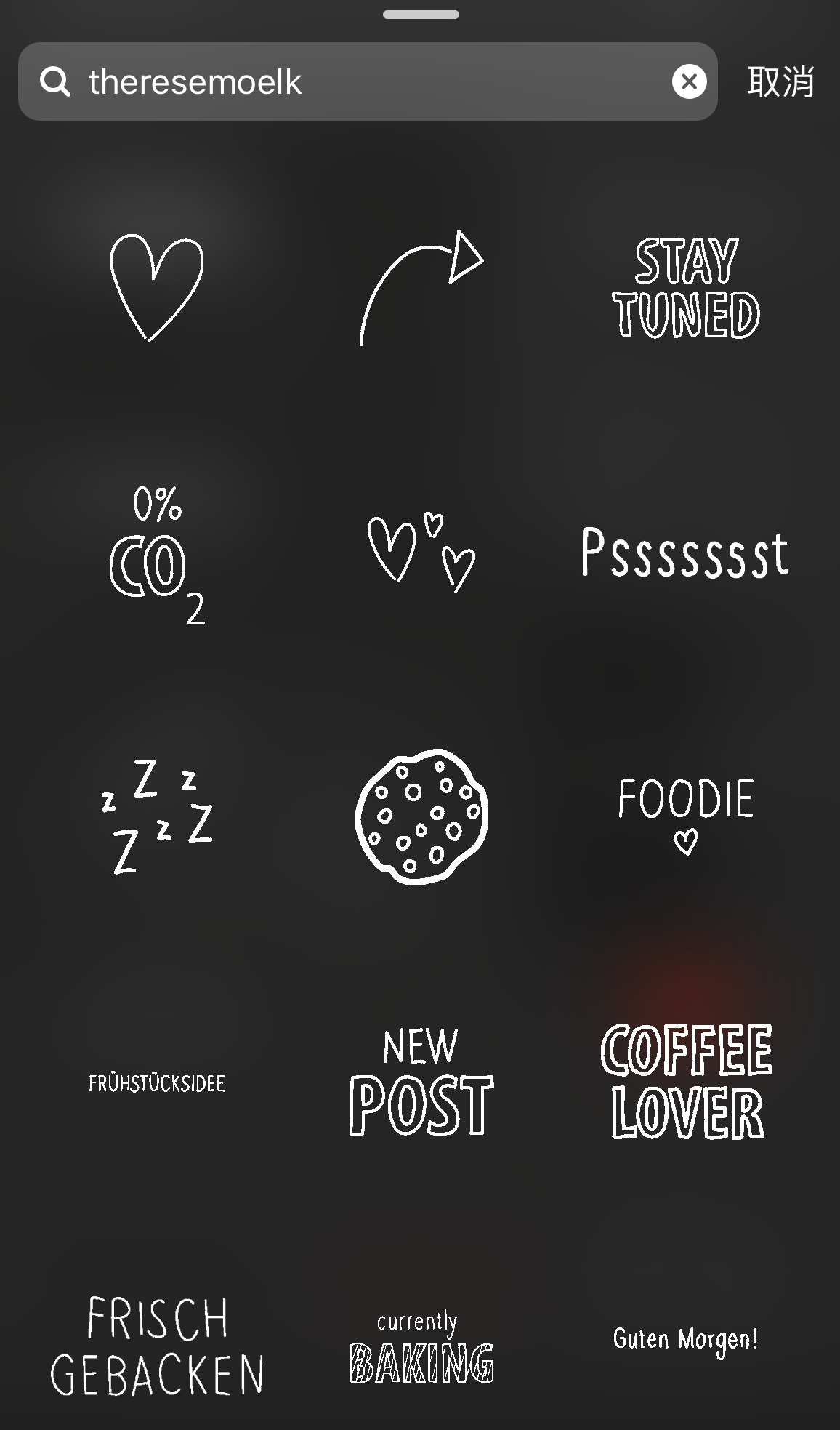This screenshot has width=840, height=1430.
Task: Pick the sleeping Zzz sticker
Action: 158,816
